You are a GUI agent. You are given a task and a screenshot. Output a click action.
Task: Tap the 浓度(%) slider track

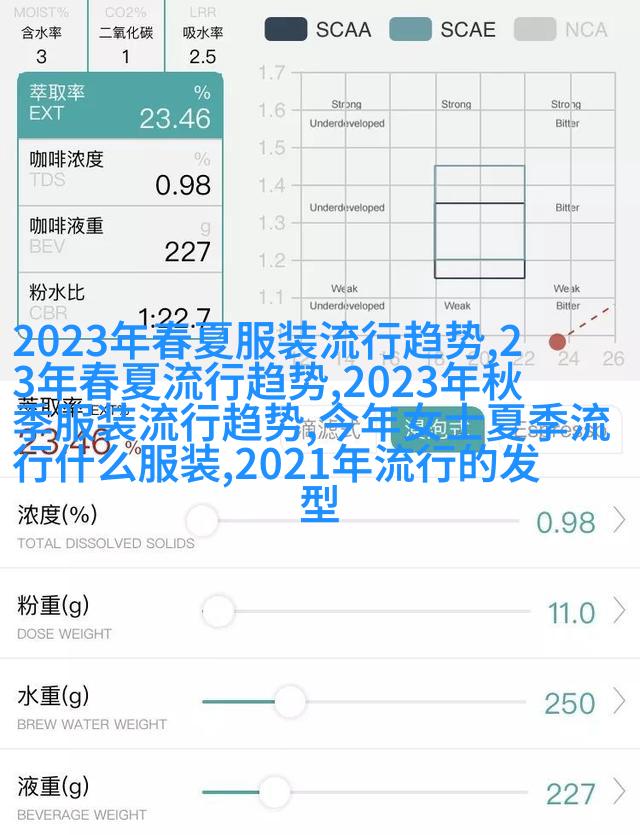(360, 521)
